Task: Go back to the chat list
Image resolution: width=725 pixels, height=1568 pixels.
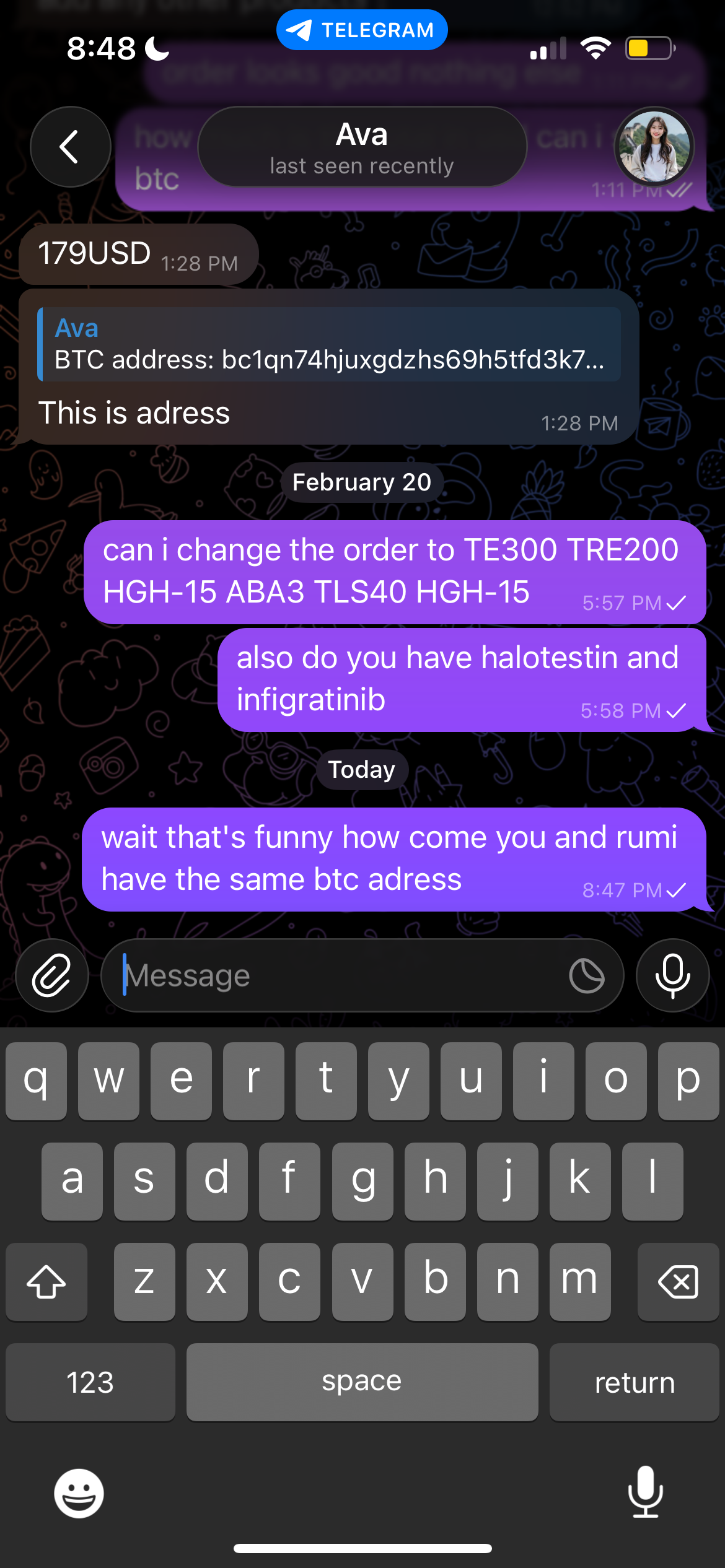Action: tap(70, 147)
